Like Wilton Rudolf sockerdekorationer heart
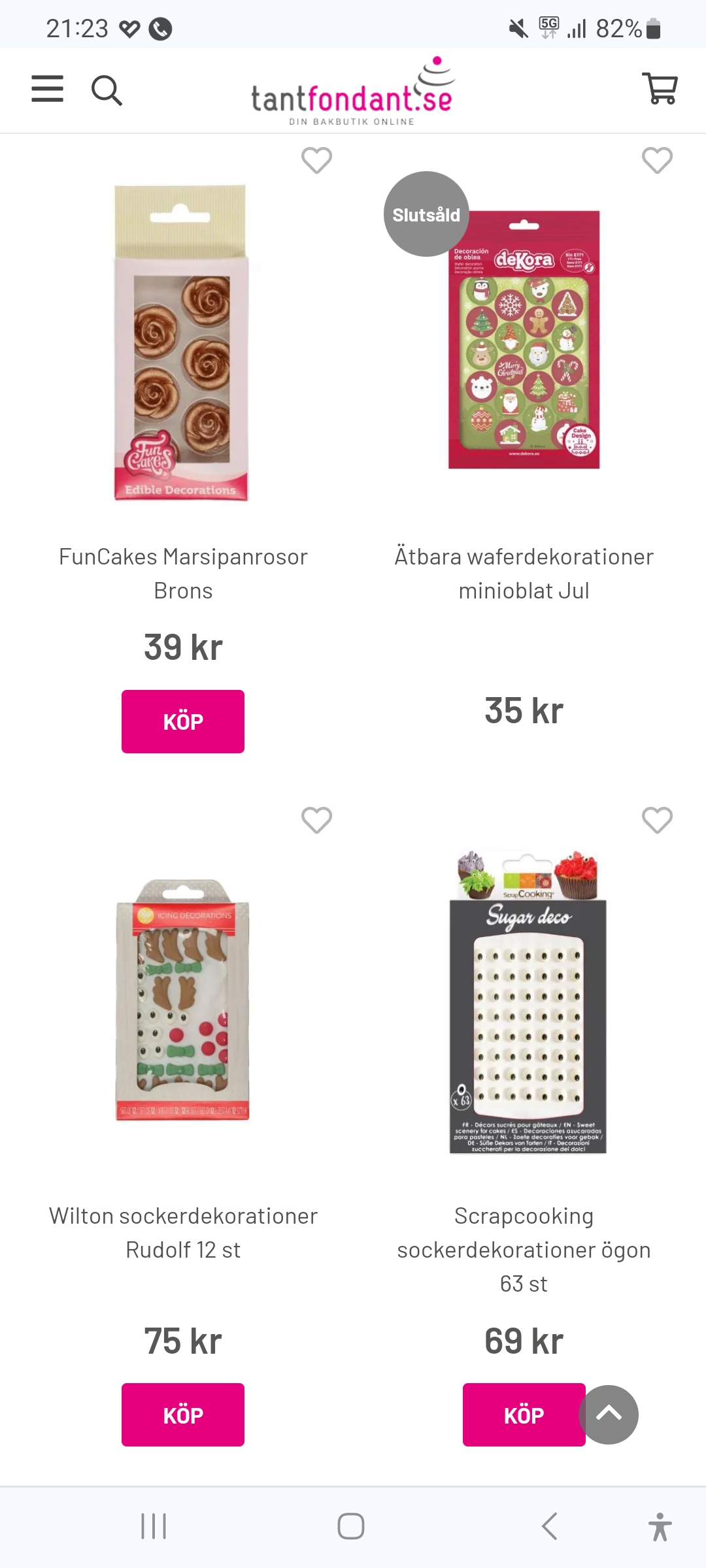The width and height of the screenshot is (706, 1568). [x=316, y=820]
